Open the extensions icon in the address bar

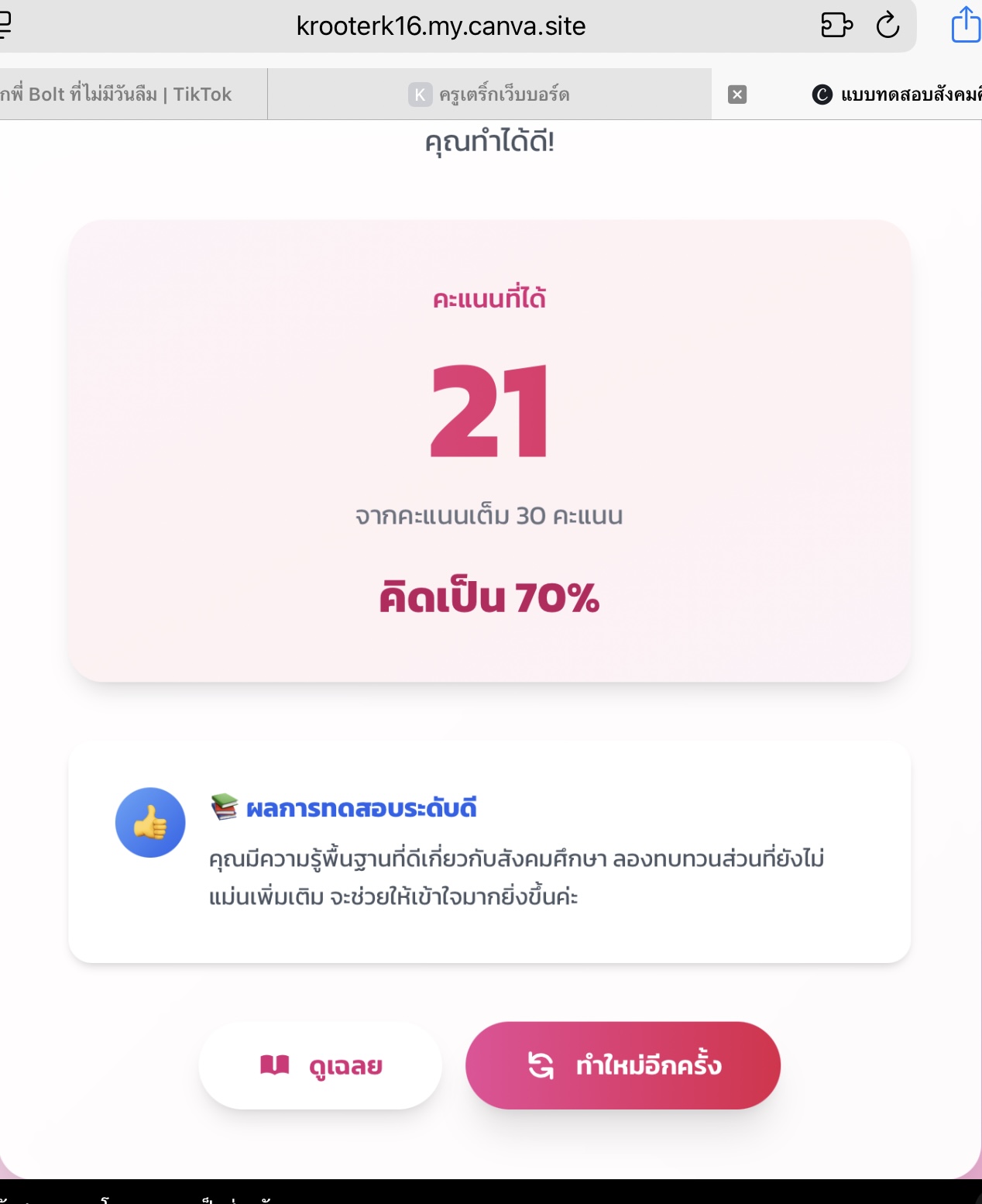pyautogui.click(x=836, y=26)
